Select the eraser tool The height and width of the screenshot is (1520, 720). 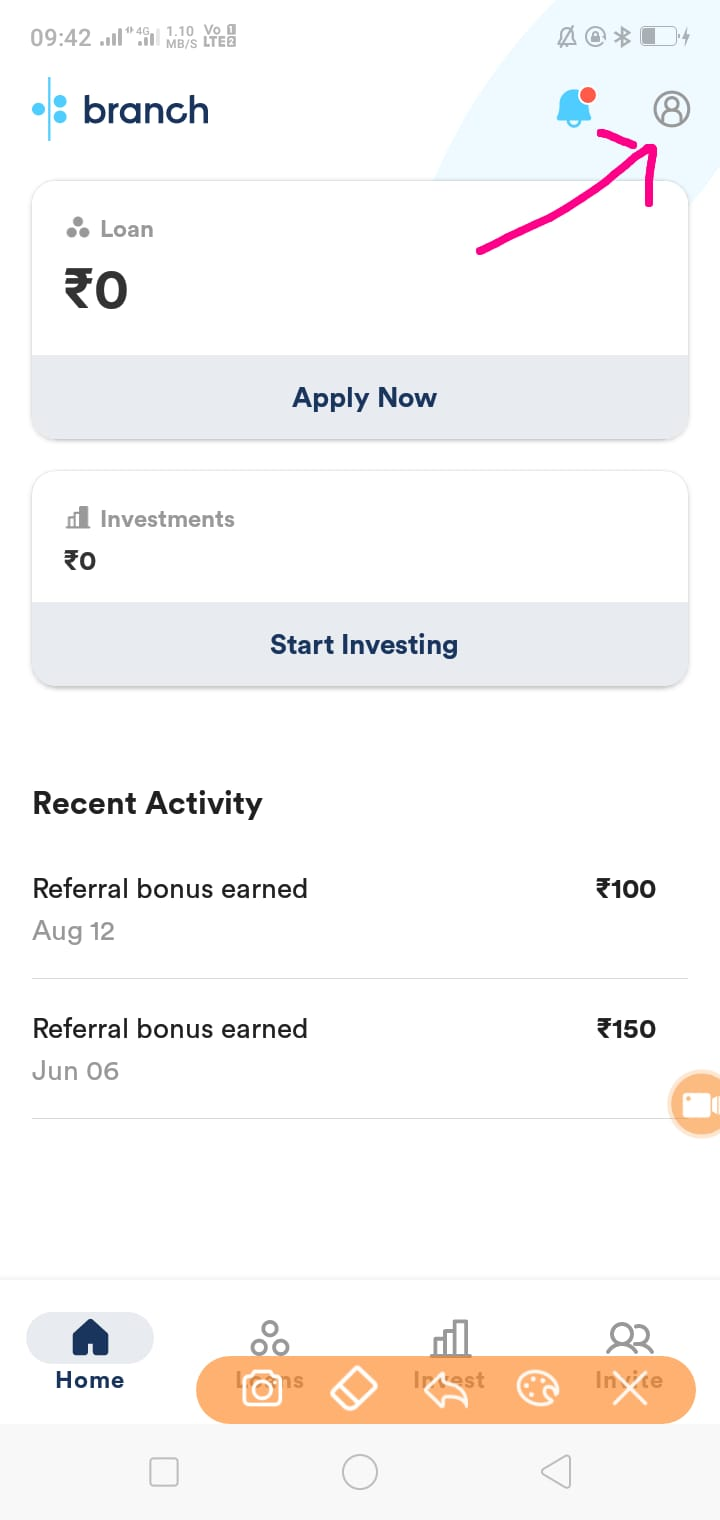[x=354, y=1389]
